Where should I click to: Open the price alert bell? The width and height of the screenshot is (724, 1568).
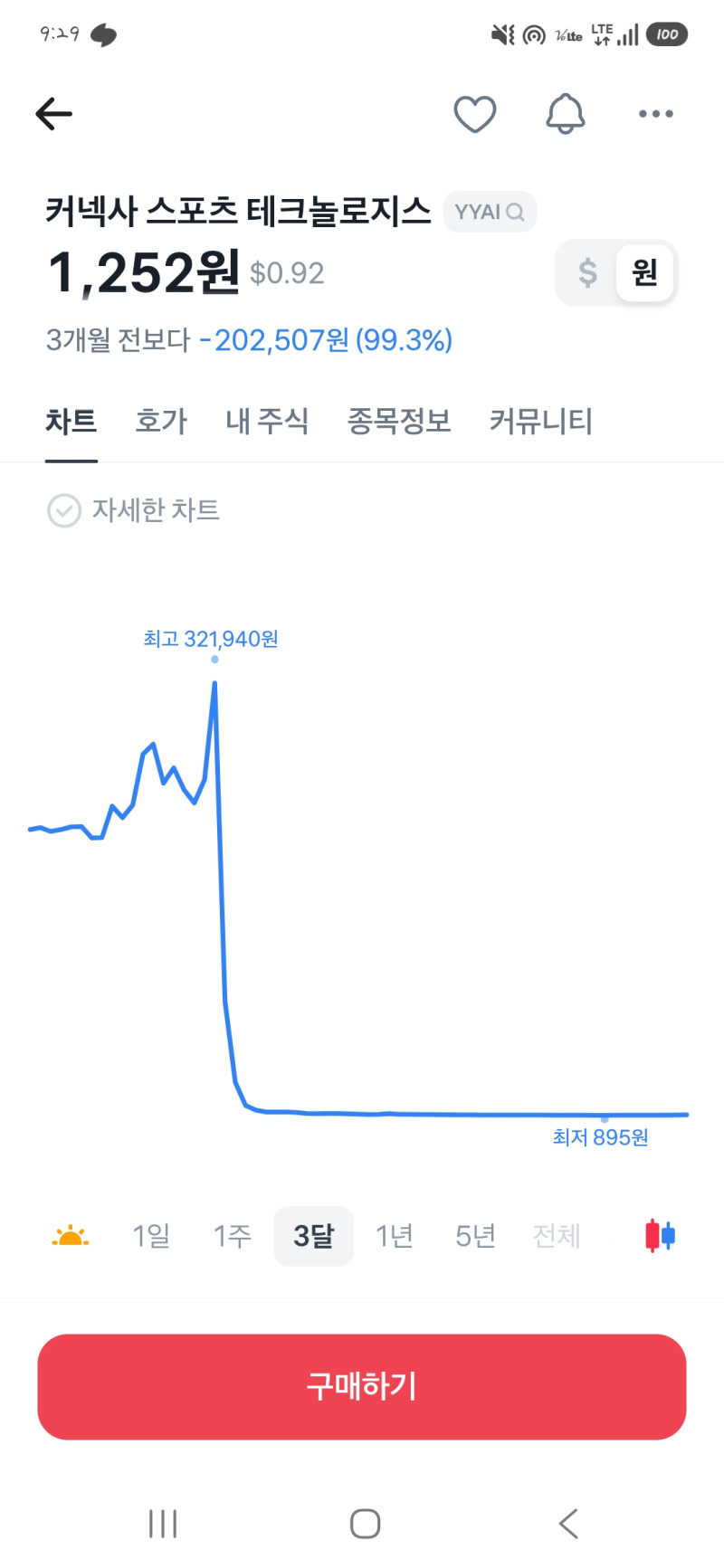pos(566,114)
